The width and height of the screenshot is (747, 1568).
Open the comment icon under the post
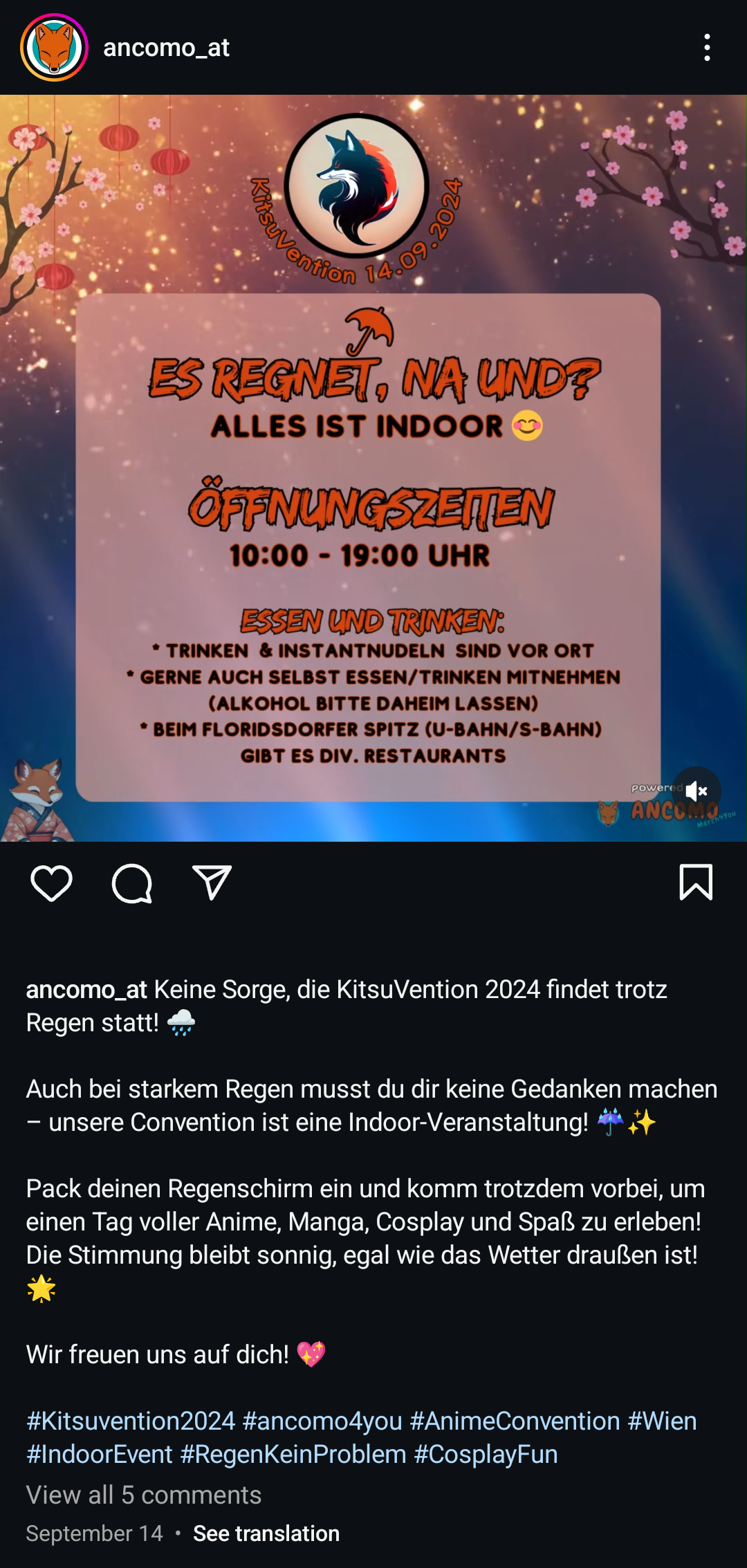coord(131,883)
